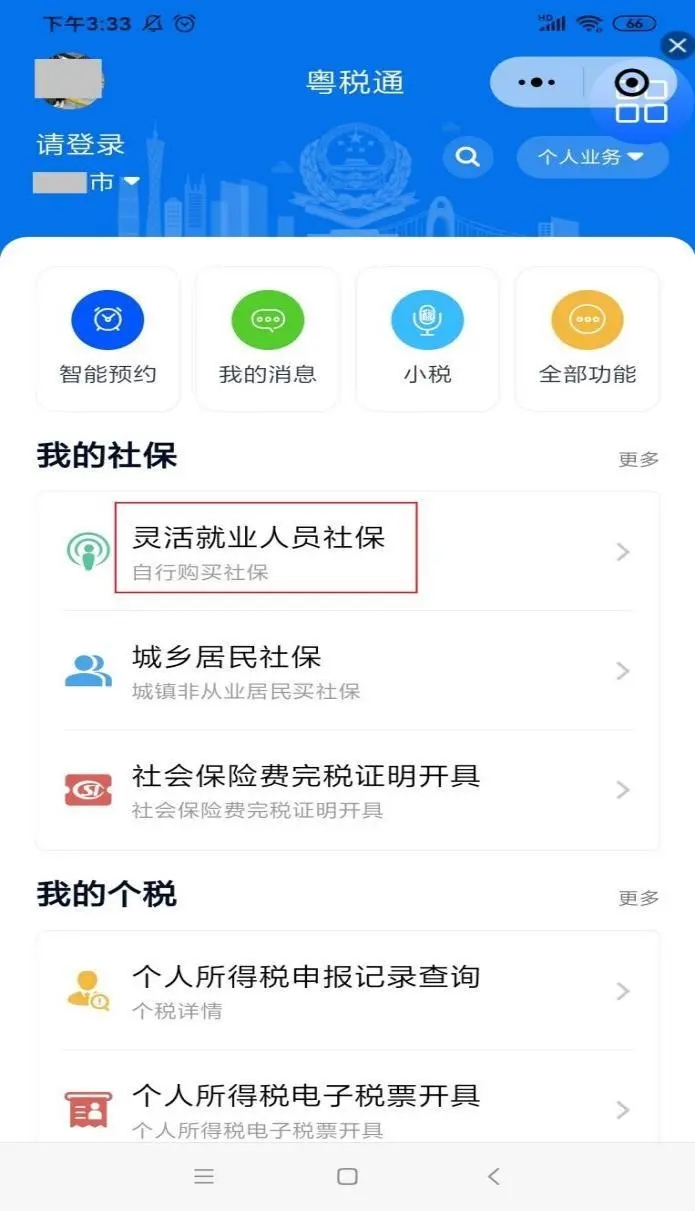This screenshot has height=1211, width=695.
Task: Open 我的消息 shortcut
Action: pos(267,340)
